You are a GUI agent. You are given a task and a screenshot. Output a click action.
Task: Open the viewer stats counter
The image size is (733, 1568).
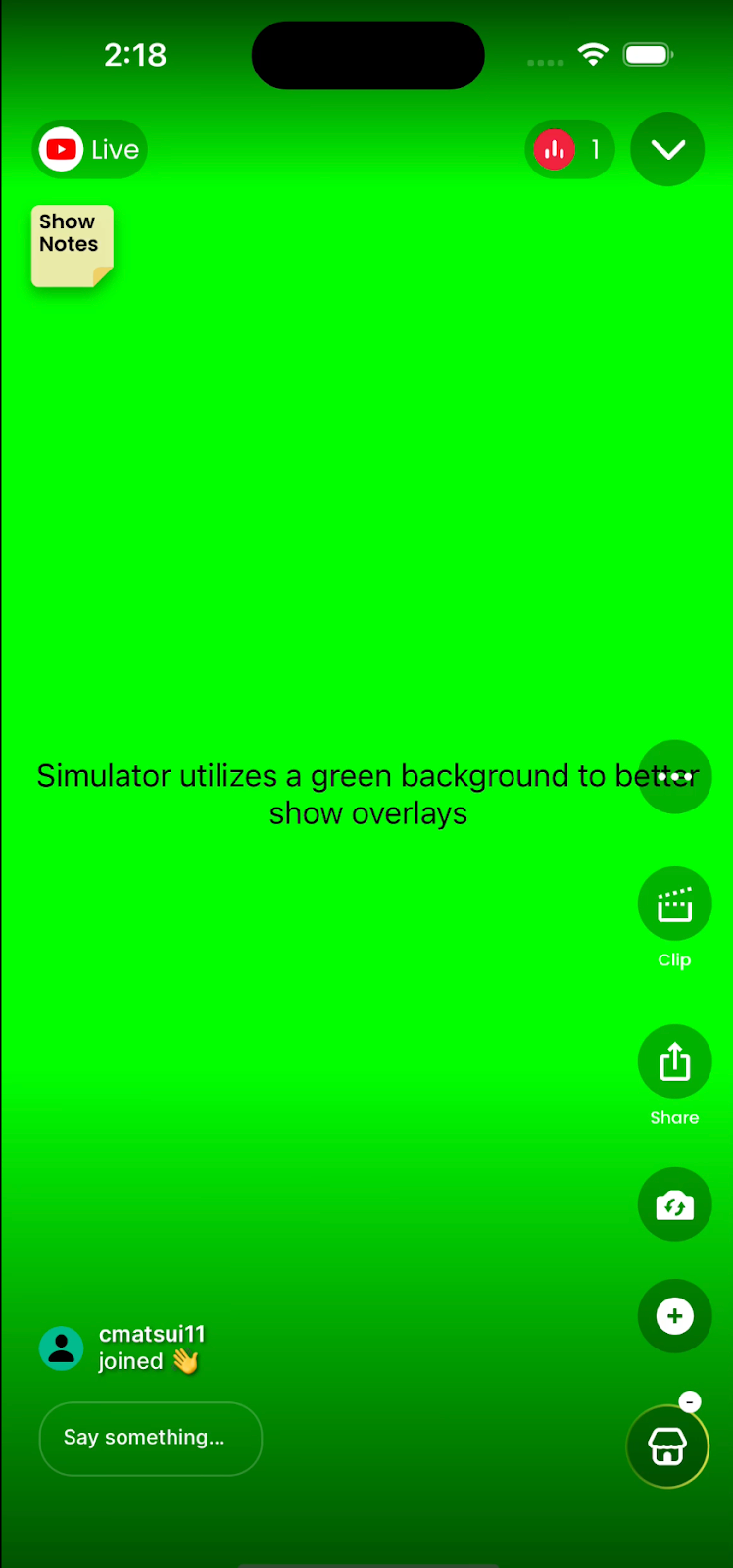[570, 150]
